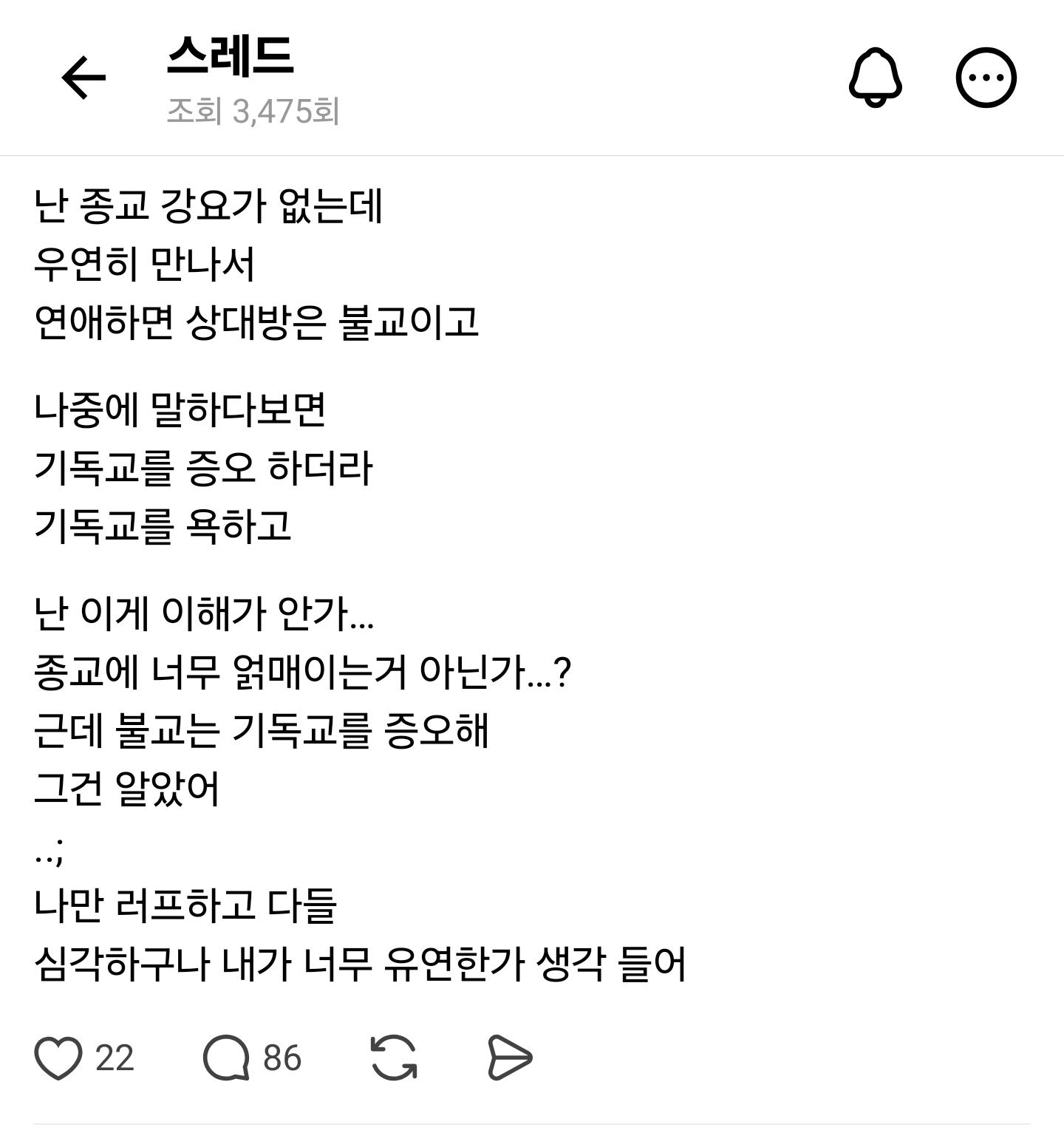Repost this thread using the arrows icon
The image size is (1064, 1133).
pos(394,1058)
